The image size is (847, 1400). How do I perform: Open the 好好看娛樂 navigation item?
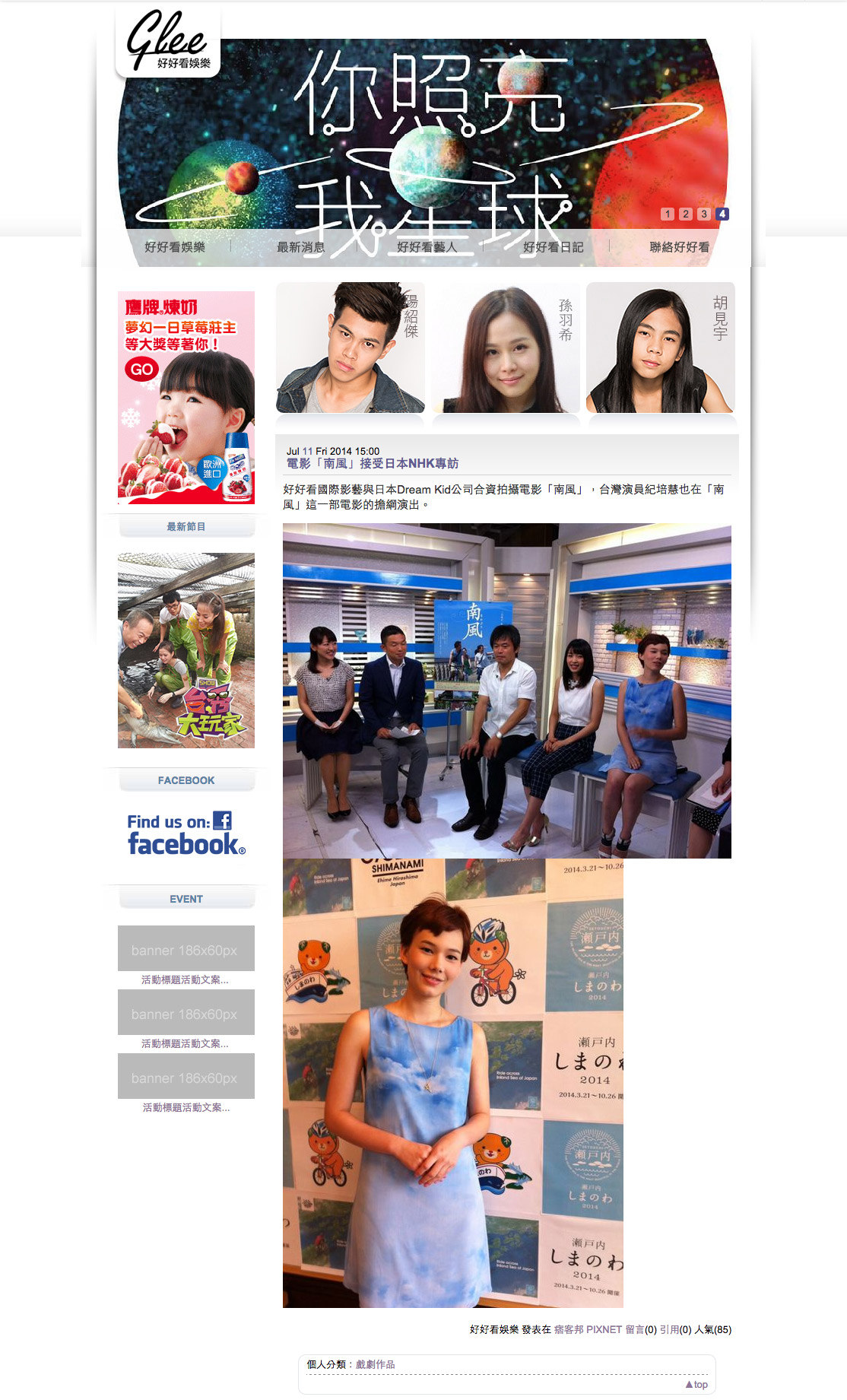[175, 247]
